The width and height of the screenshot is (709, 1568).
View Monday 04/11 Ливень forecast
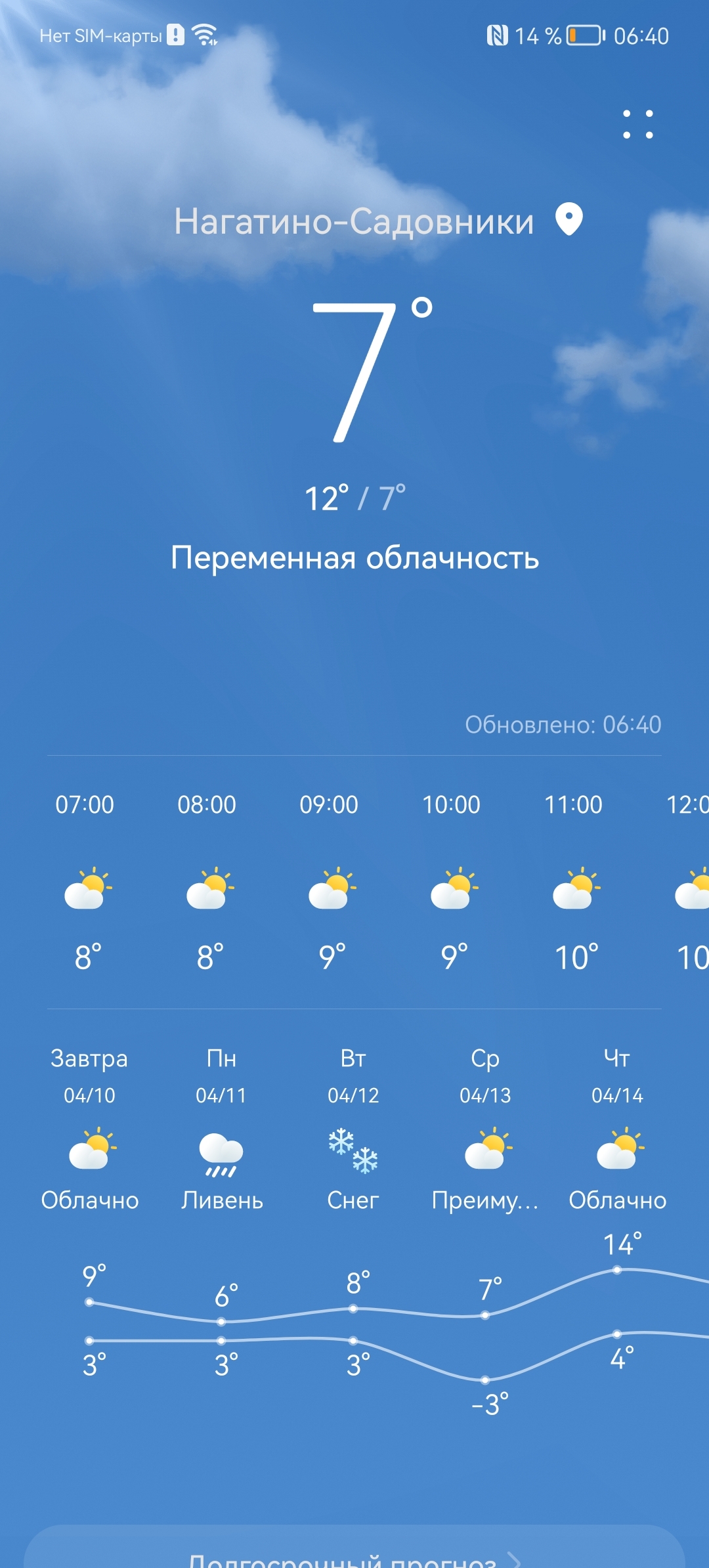(222, 1129)
